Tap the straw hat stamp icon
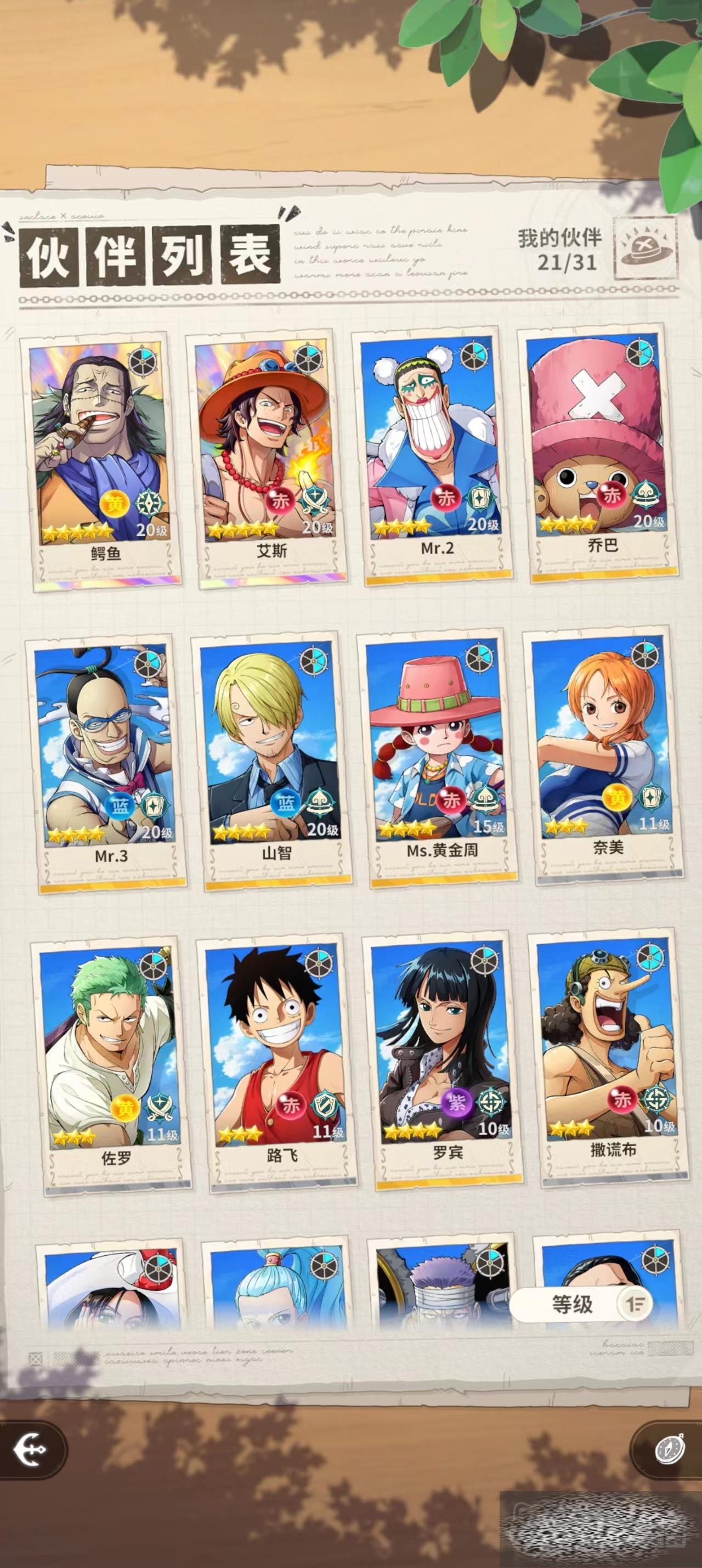702x1568 pixels. pos(645,249)
